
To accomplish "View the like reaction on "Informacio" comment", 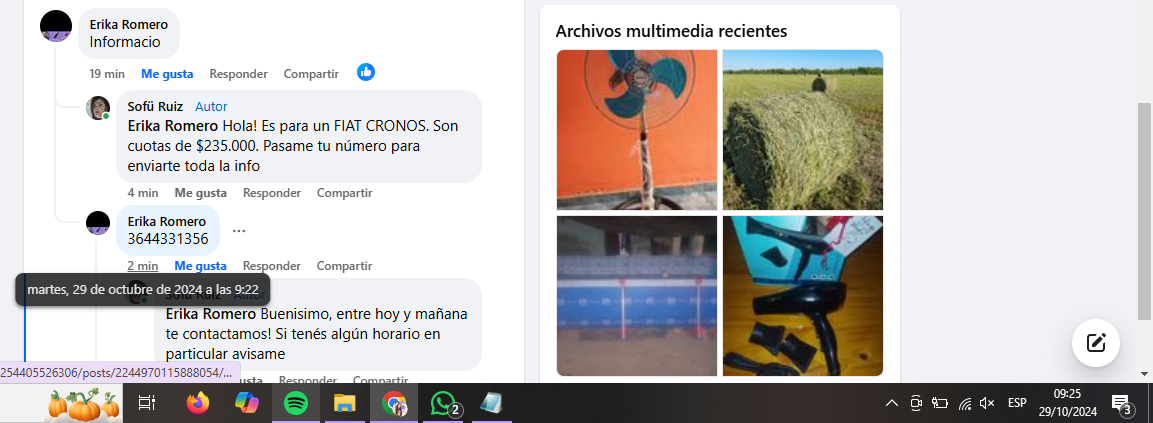I will pos(366,72).
